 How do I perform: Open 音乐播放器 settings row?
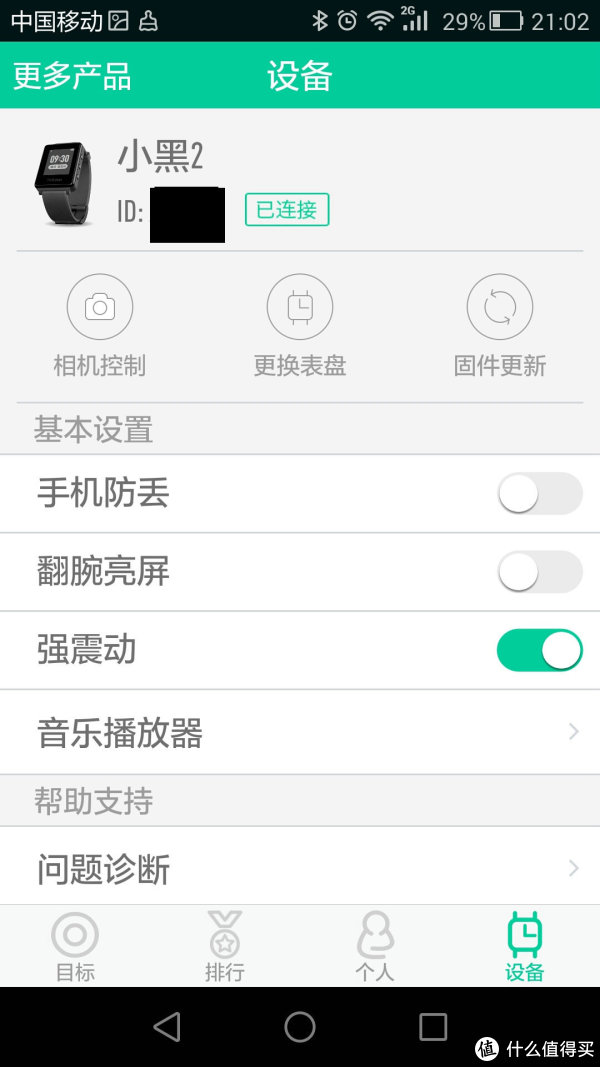point(300,732)
